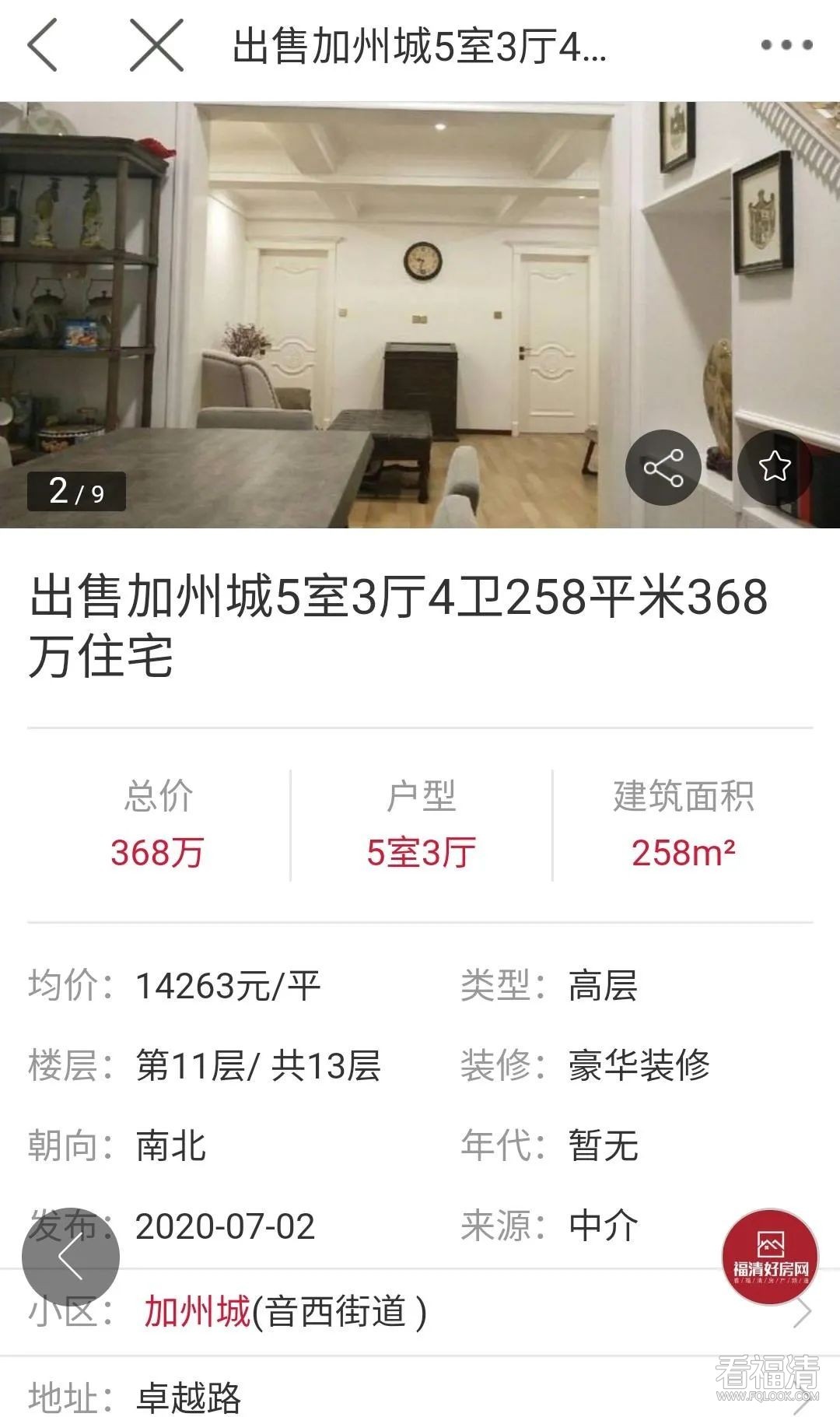
Task: Close the page with the X icon
Action: [x=156, y=46]
